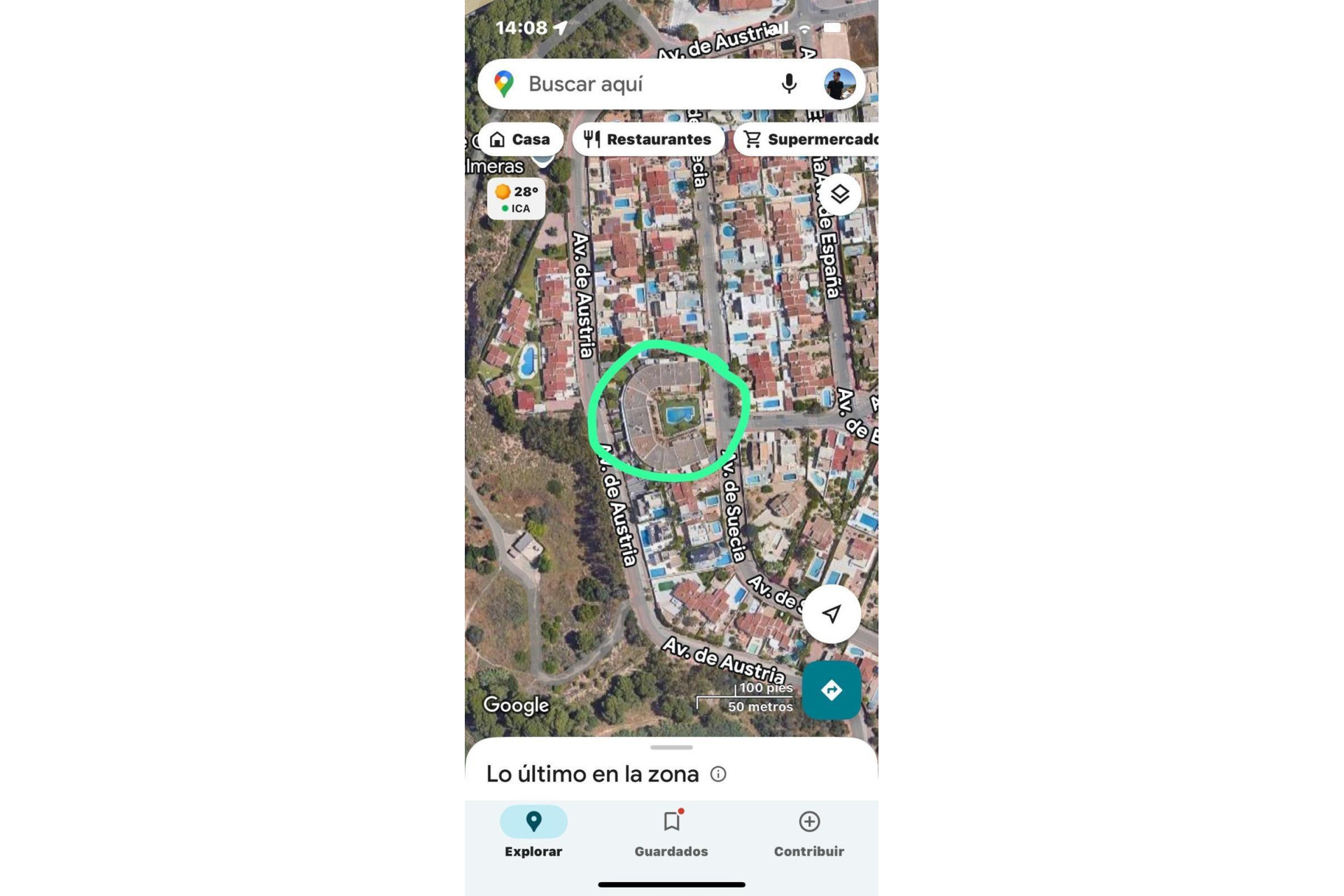Switch to the Contribuir tab
This screenshot has width=1344, height=896.
tap(808, 832)
